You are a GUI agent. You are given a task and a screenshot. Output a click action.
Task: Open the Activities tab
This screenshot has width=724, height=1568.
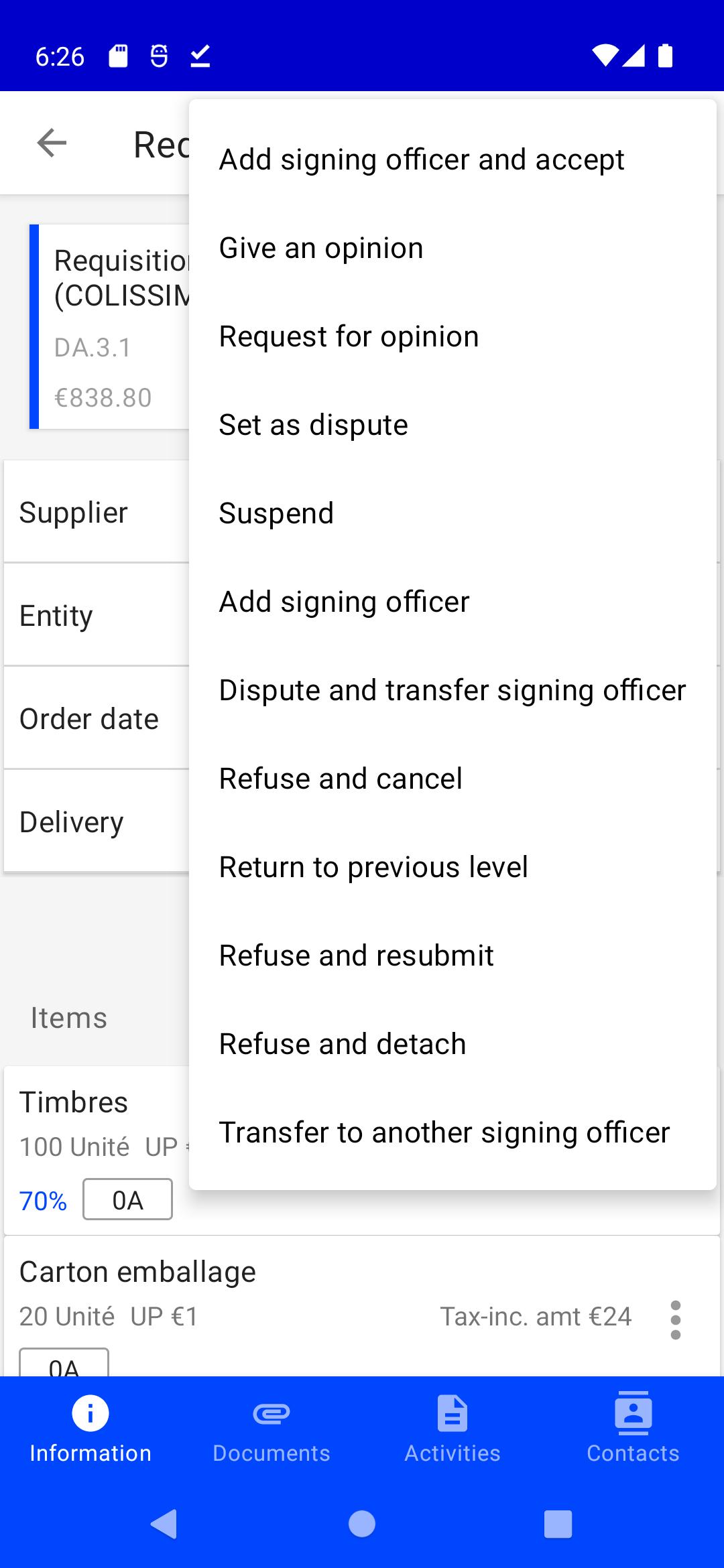452,1427
